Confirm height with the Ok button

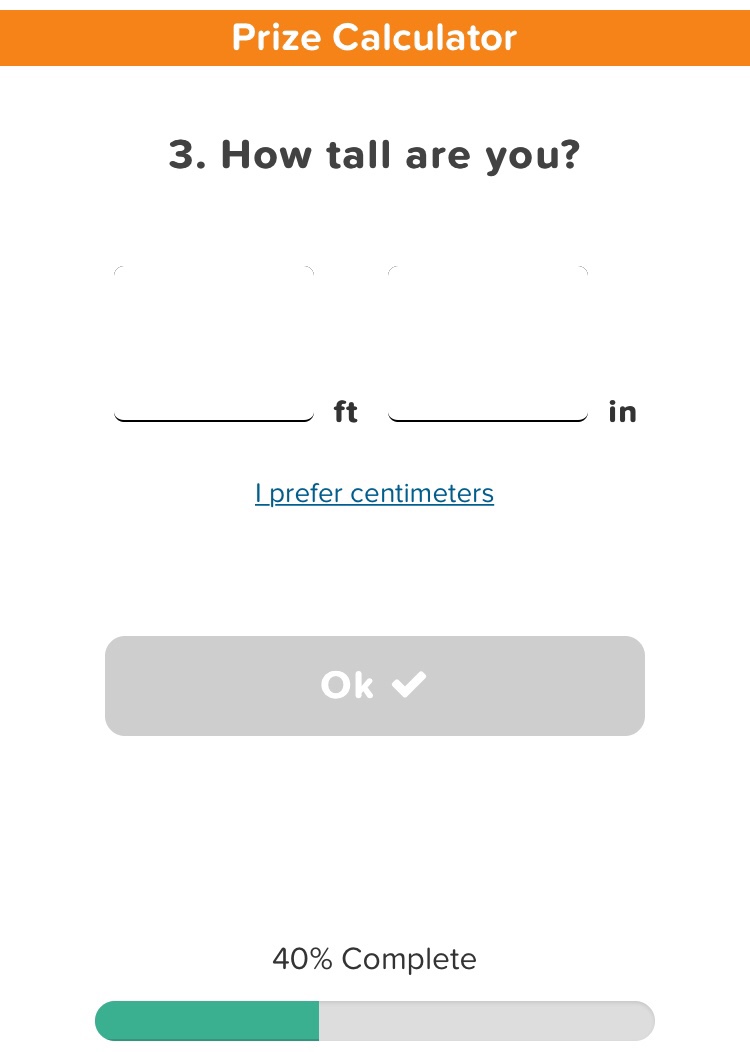[x=374, y=686]
